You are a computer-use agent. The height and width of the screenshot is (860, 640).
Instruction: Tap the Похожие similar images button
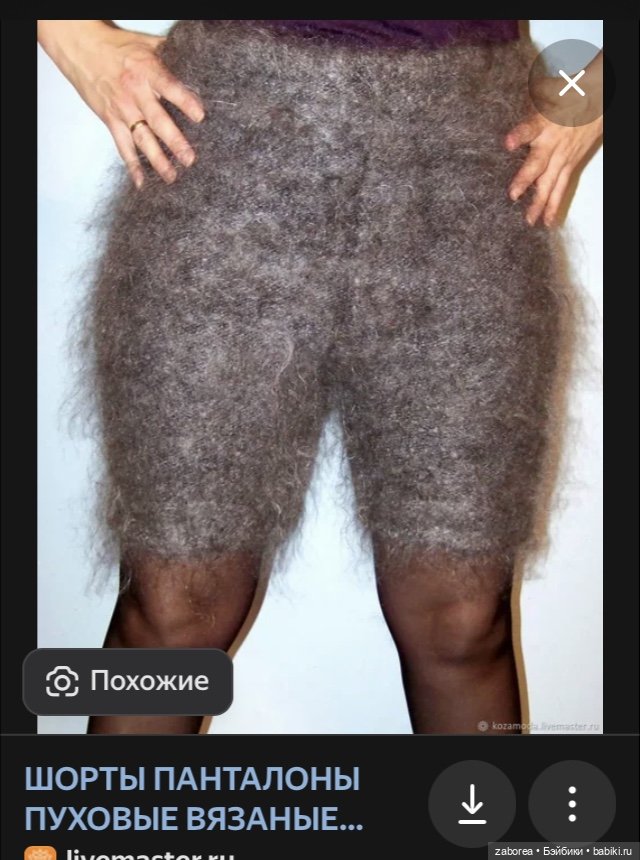coord(128,682)
